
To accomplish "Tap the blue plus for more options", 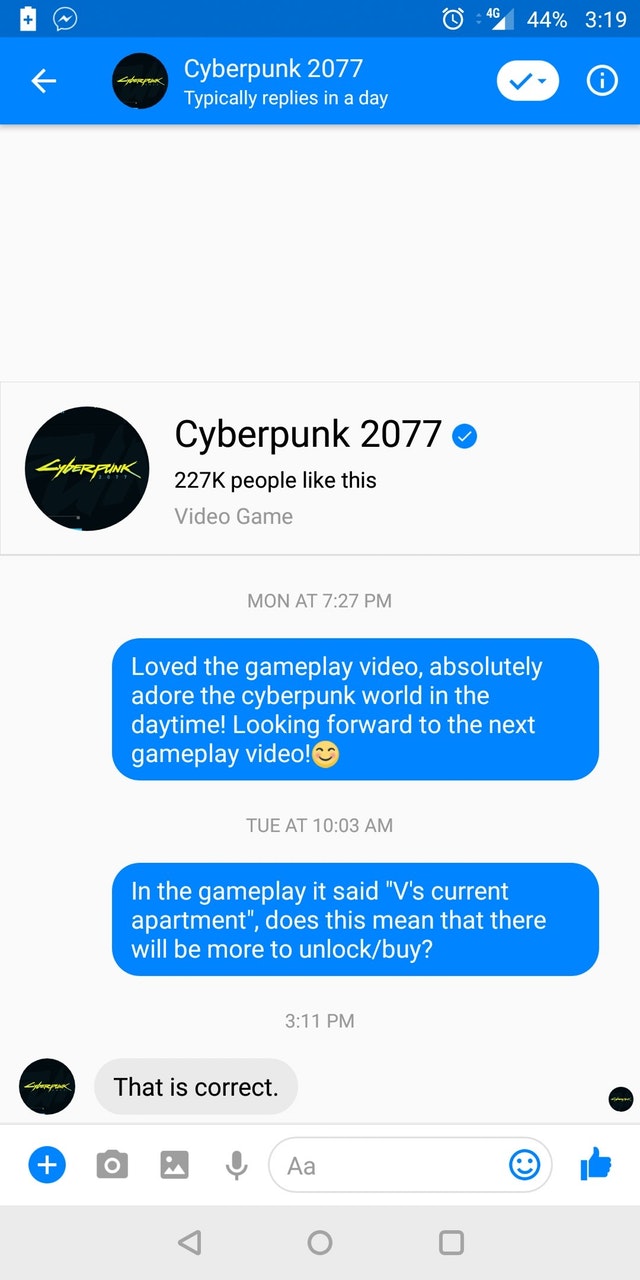I will tap(46, 1164).
